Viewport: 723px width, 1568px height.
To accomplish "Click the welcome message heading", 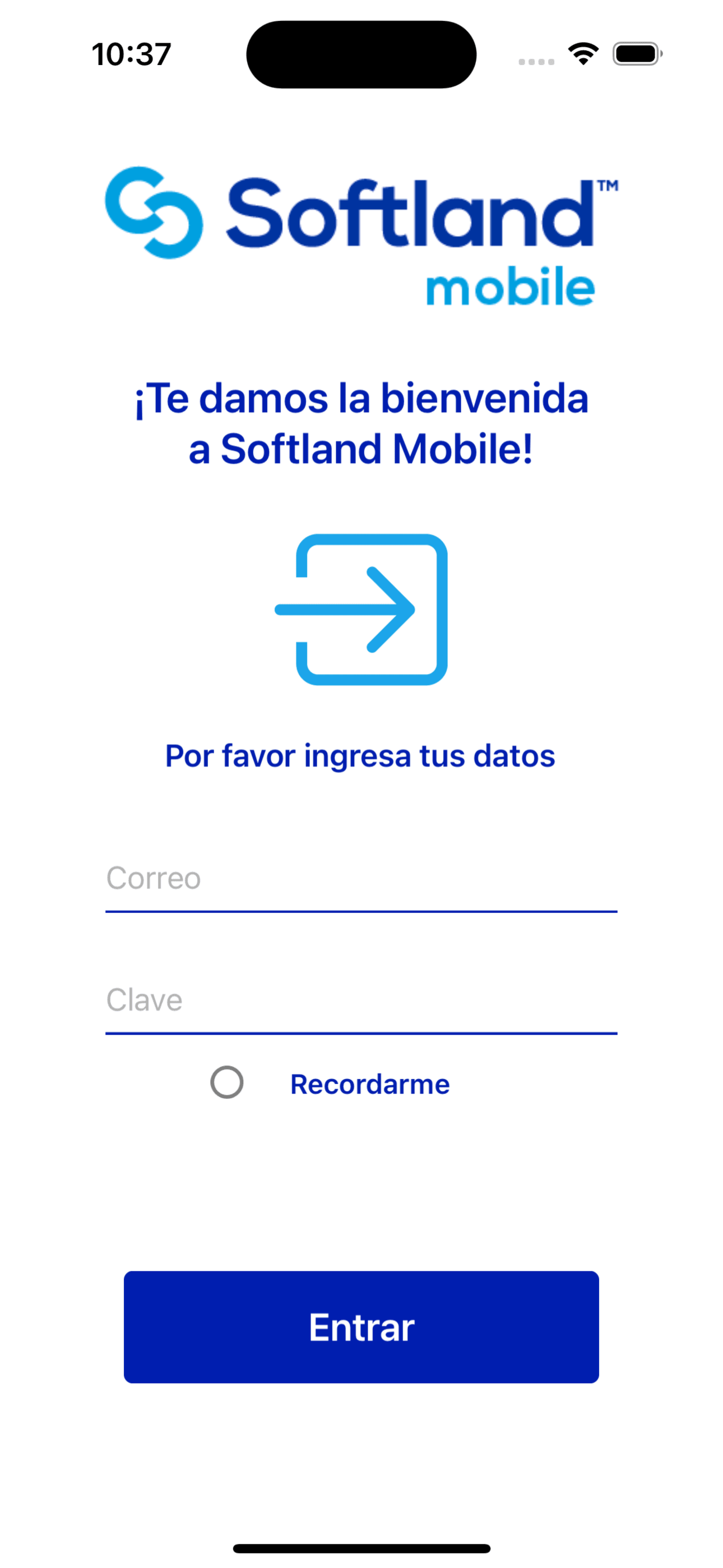I will [x=361, y=423].
